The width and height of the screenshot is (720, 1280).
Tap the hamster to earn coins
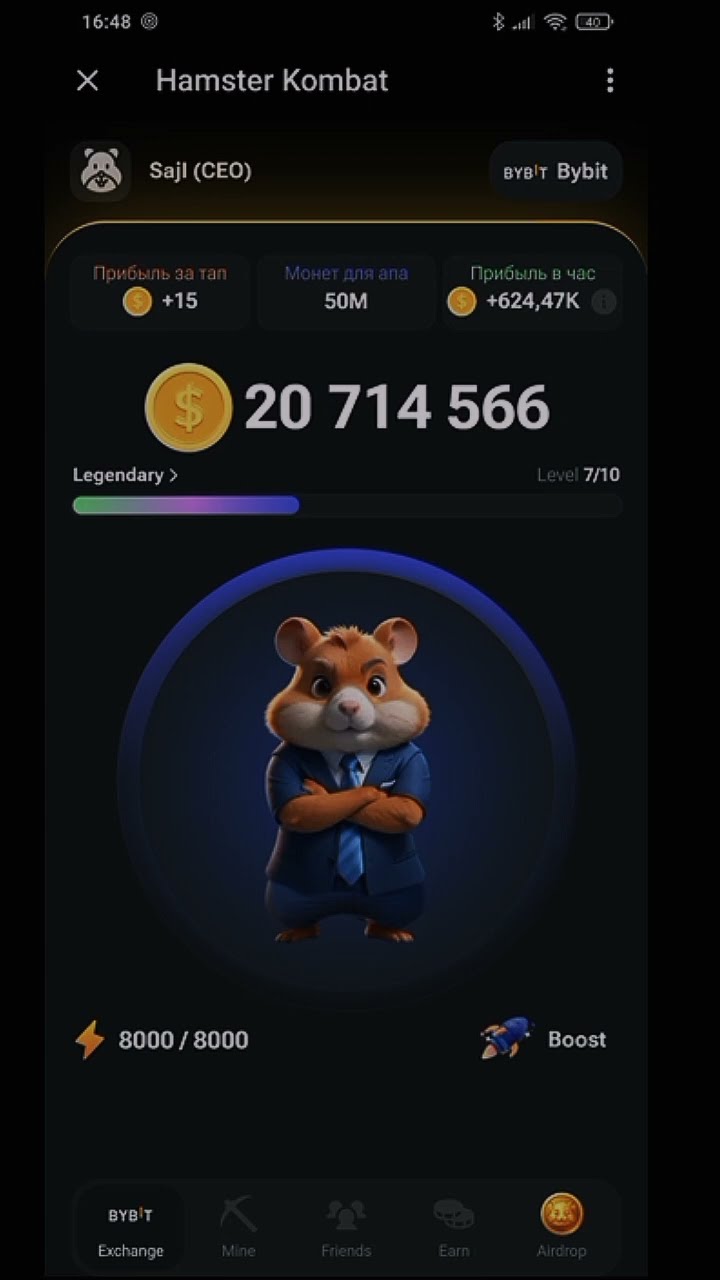(346, 778)
